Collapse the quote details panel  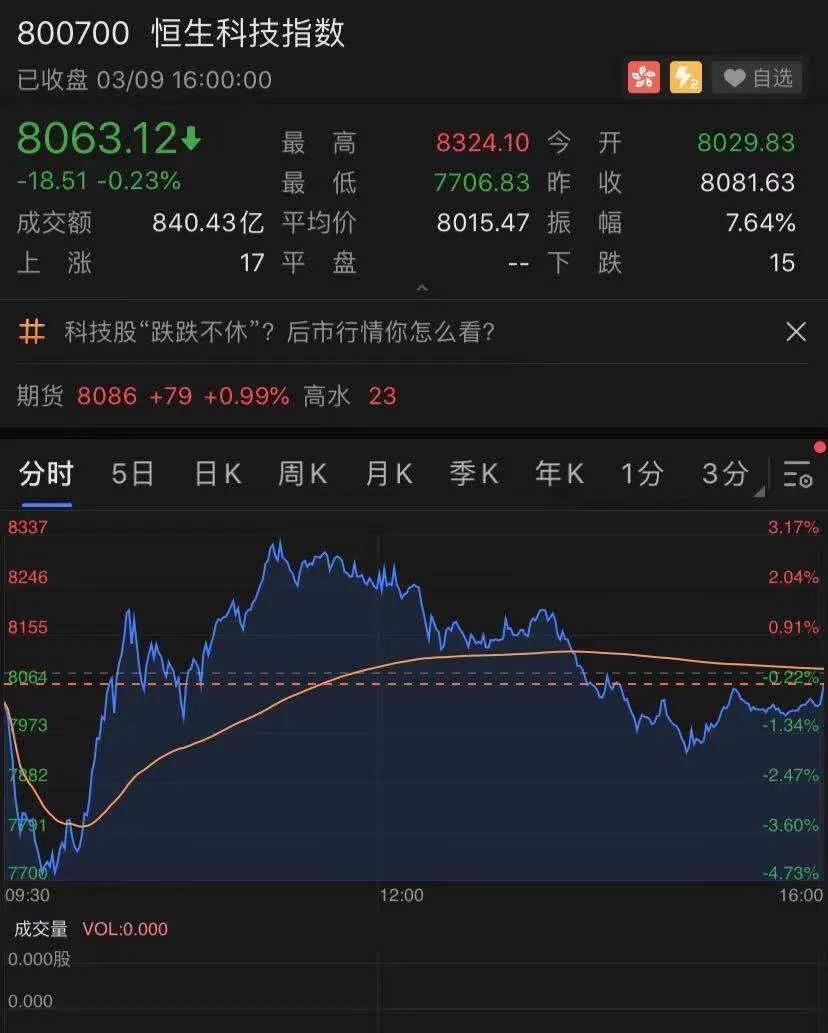(x=422, y=289)
